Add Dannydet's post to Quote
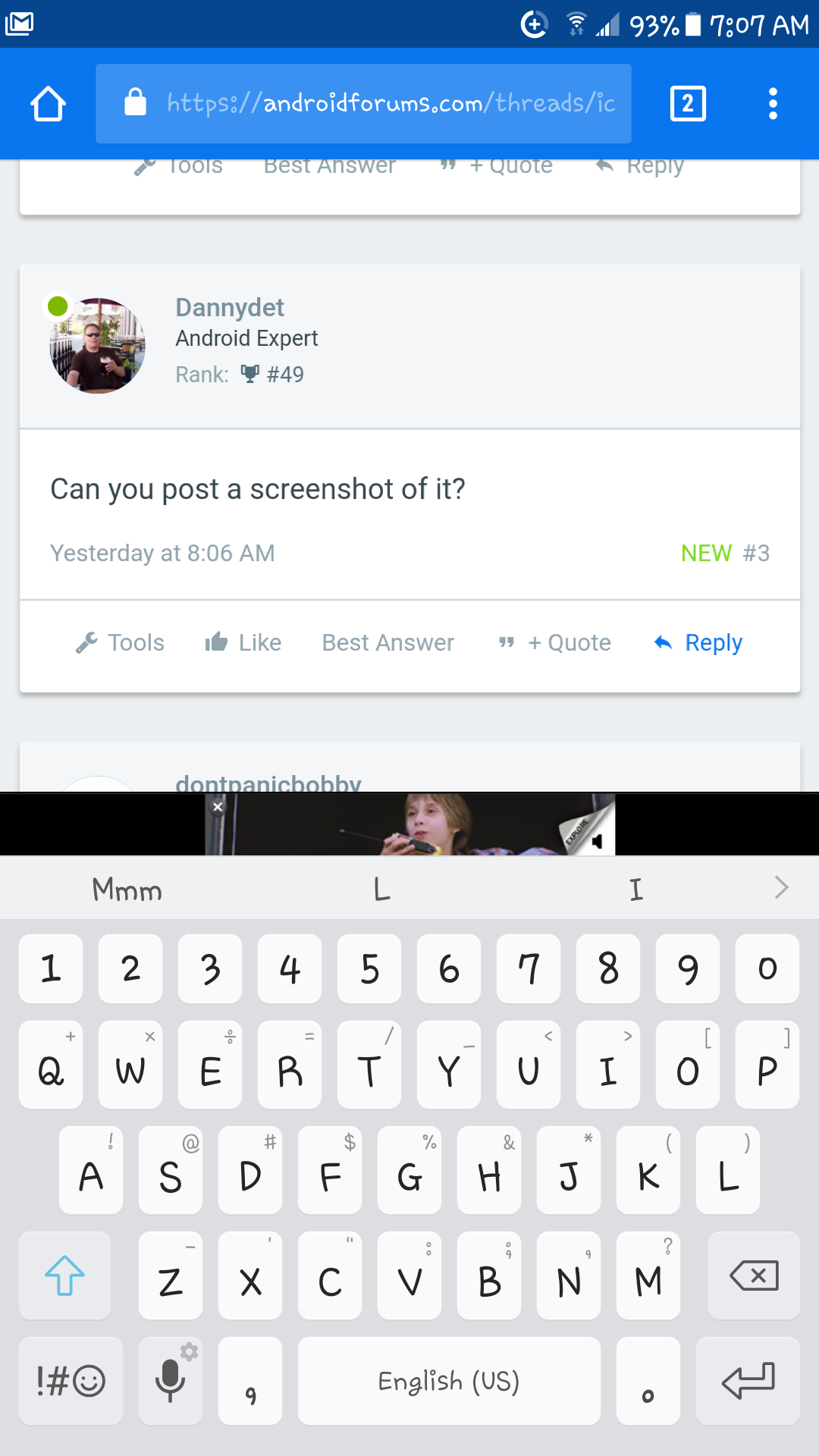 554,643
